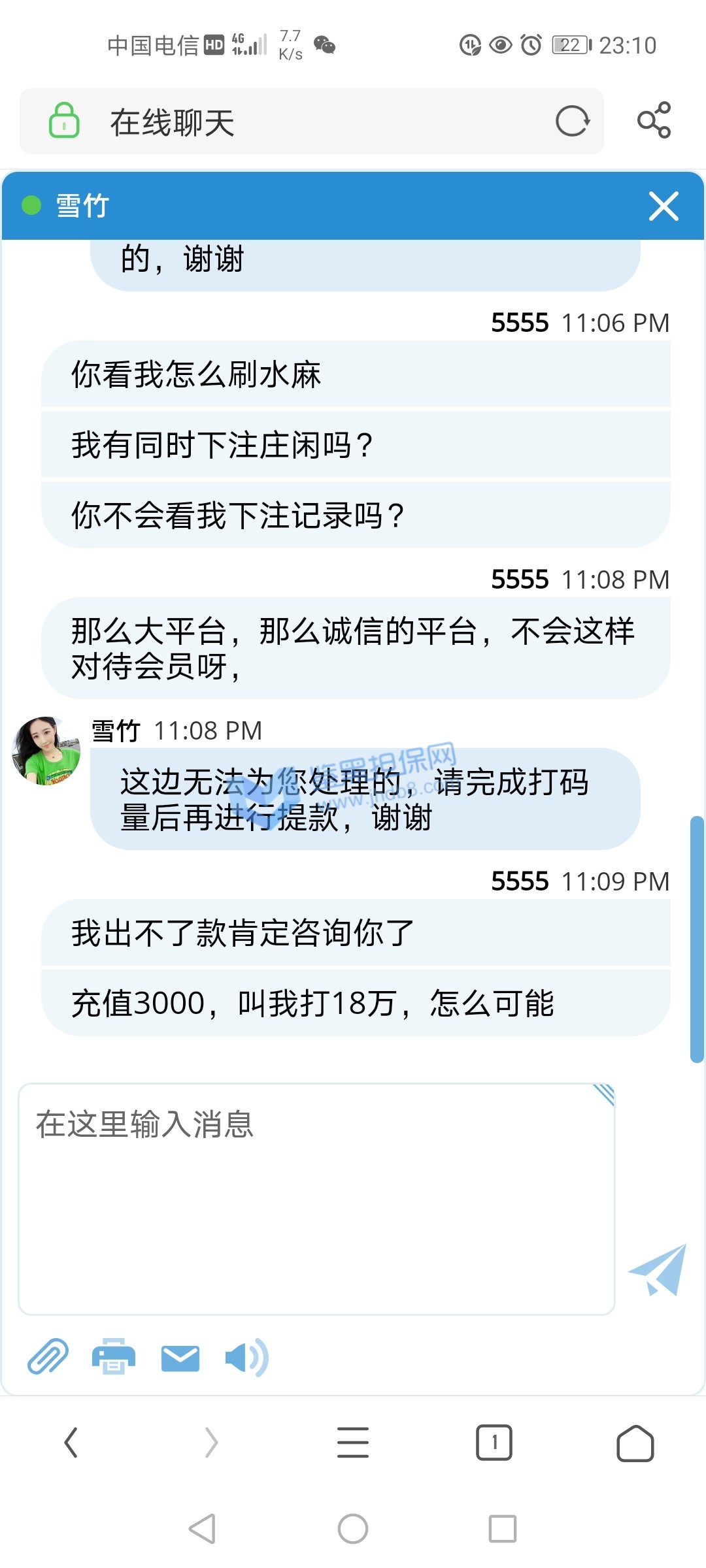706x1568 pixels.
Task: Open the system recent apps view
Action: pyautogui.click(x=502, y=1529)
